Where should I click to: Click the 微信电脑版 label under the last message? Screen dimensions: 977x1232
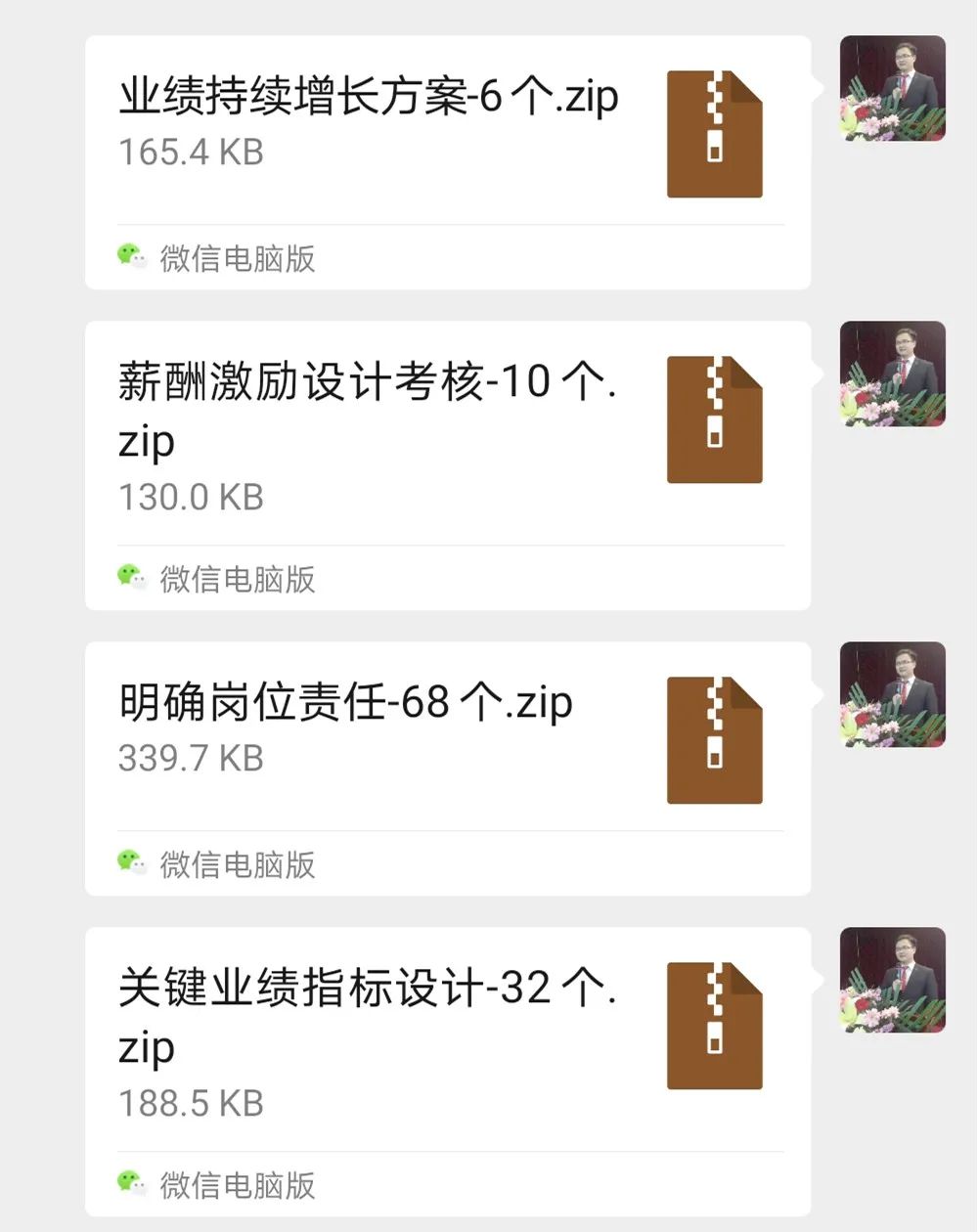click(237, 1186)
